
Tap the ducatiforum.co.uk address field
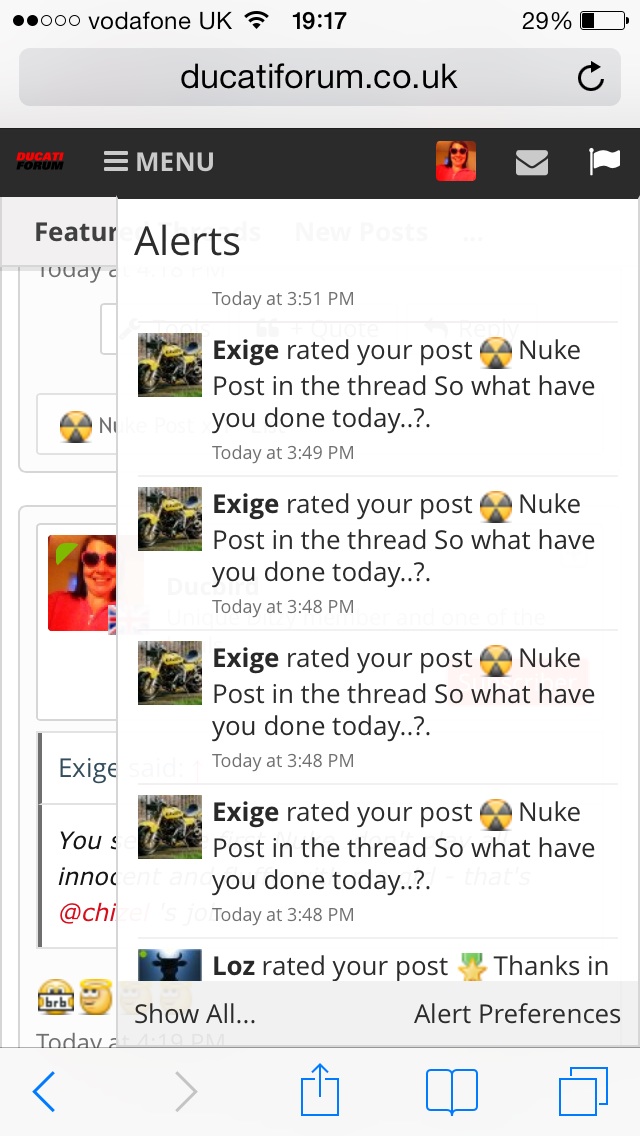(318, 77)
